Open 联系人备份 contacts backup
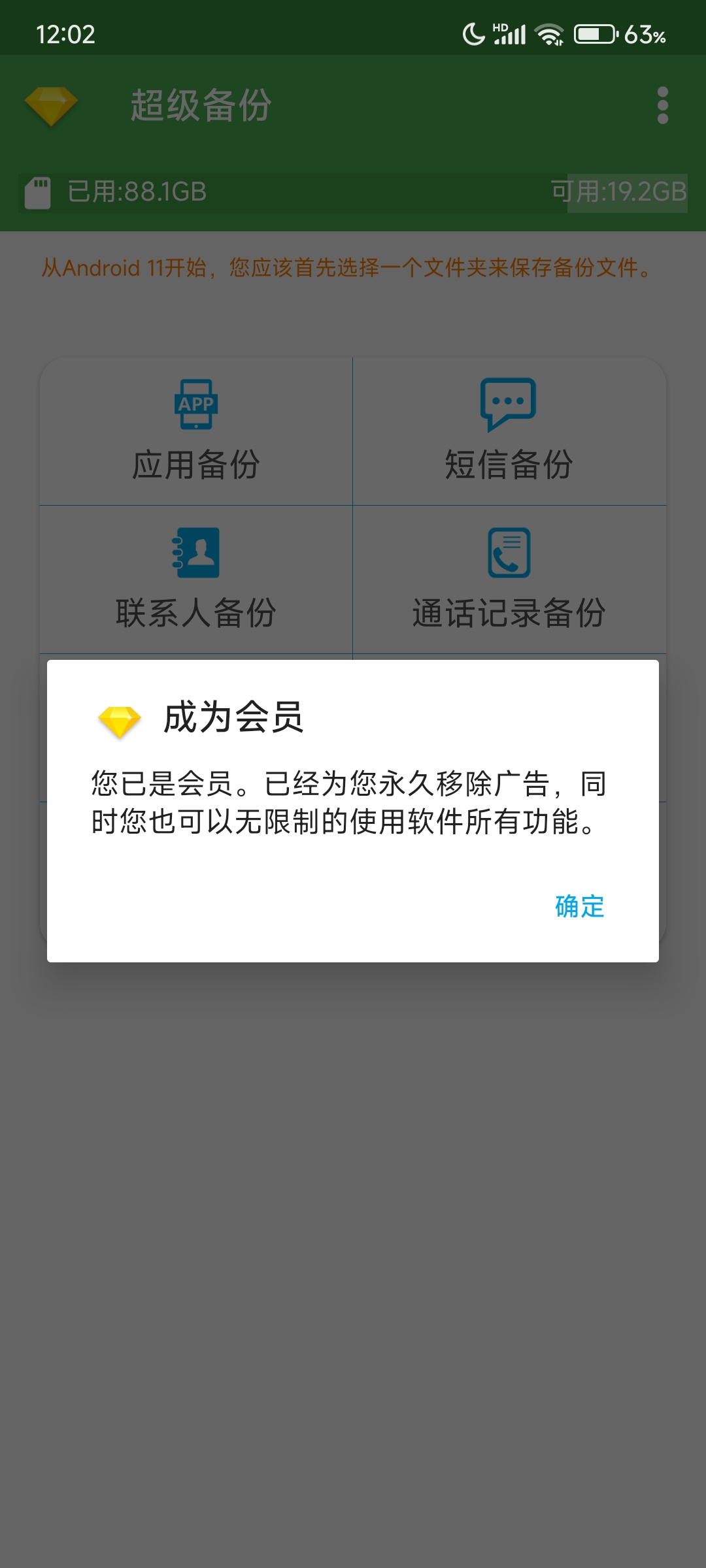 [x=196, y=580]
